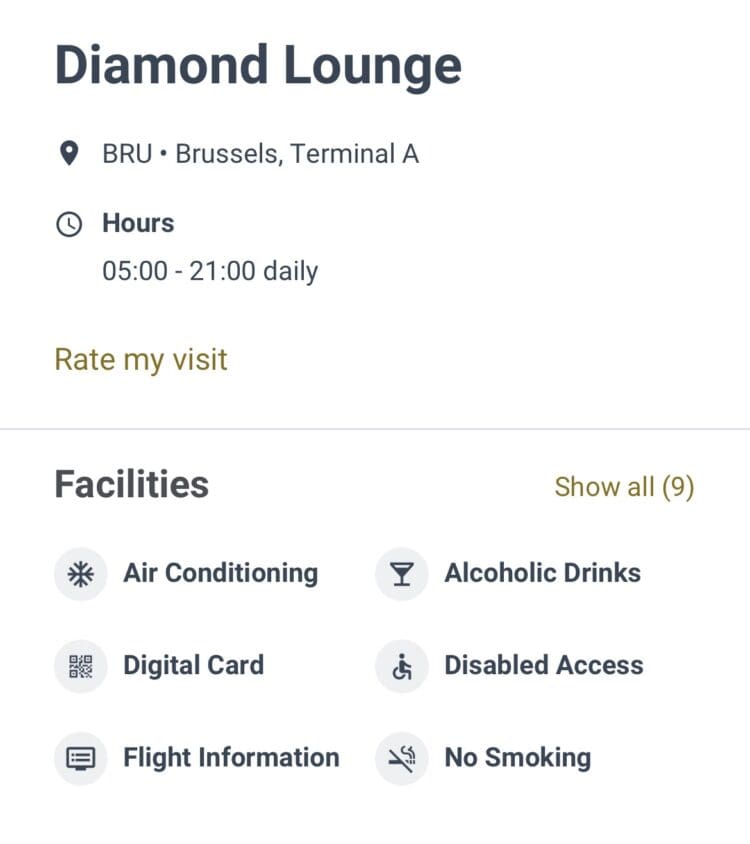Click the No Smoking icon
This screenshot has width=750, height=844.
(400, 757)
